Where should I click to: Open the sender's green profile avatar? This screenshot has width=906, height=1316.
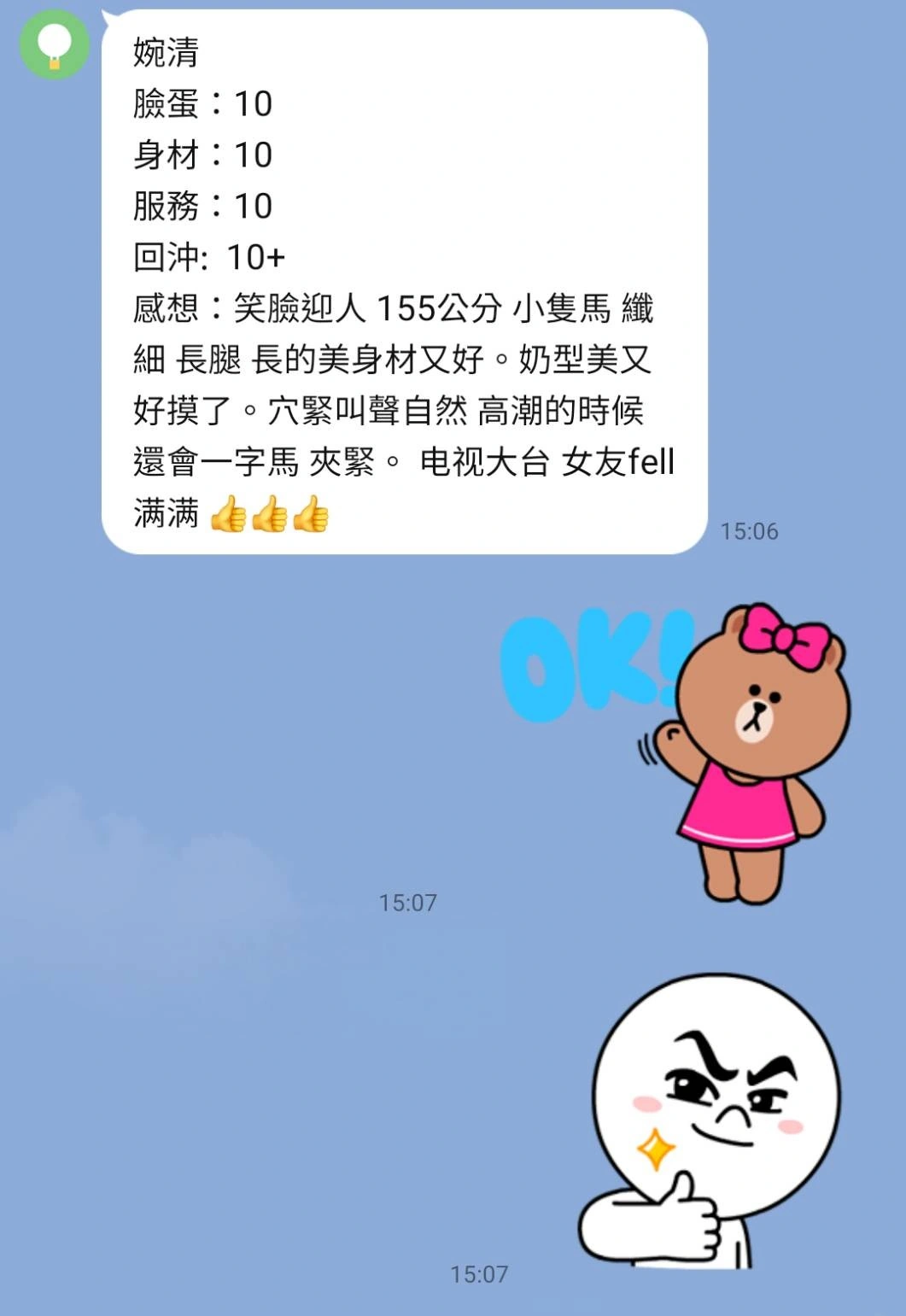click(x=55, y=44)
